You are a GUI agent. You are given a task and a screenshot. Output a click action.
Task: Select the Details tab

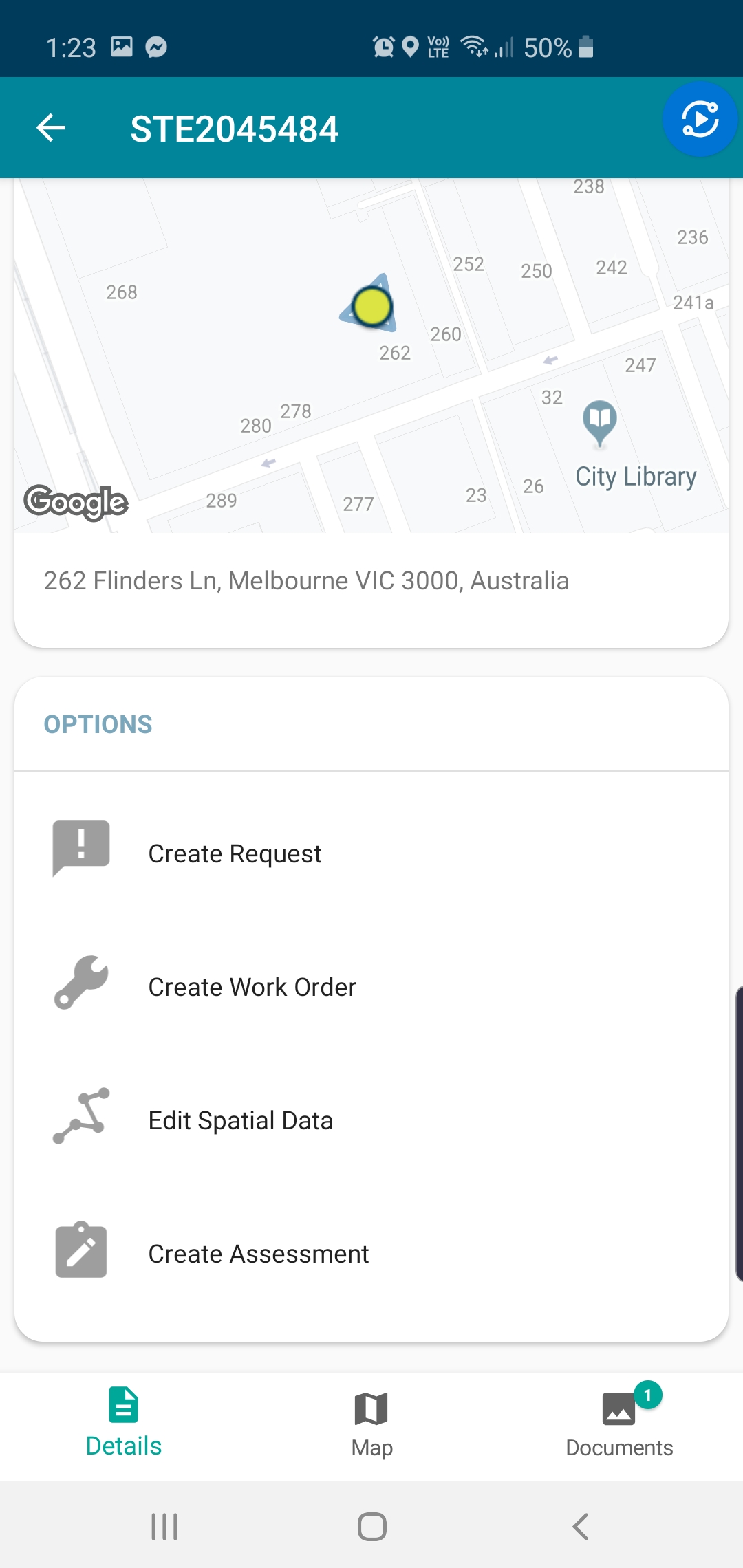(124, 1425)
